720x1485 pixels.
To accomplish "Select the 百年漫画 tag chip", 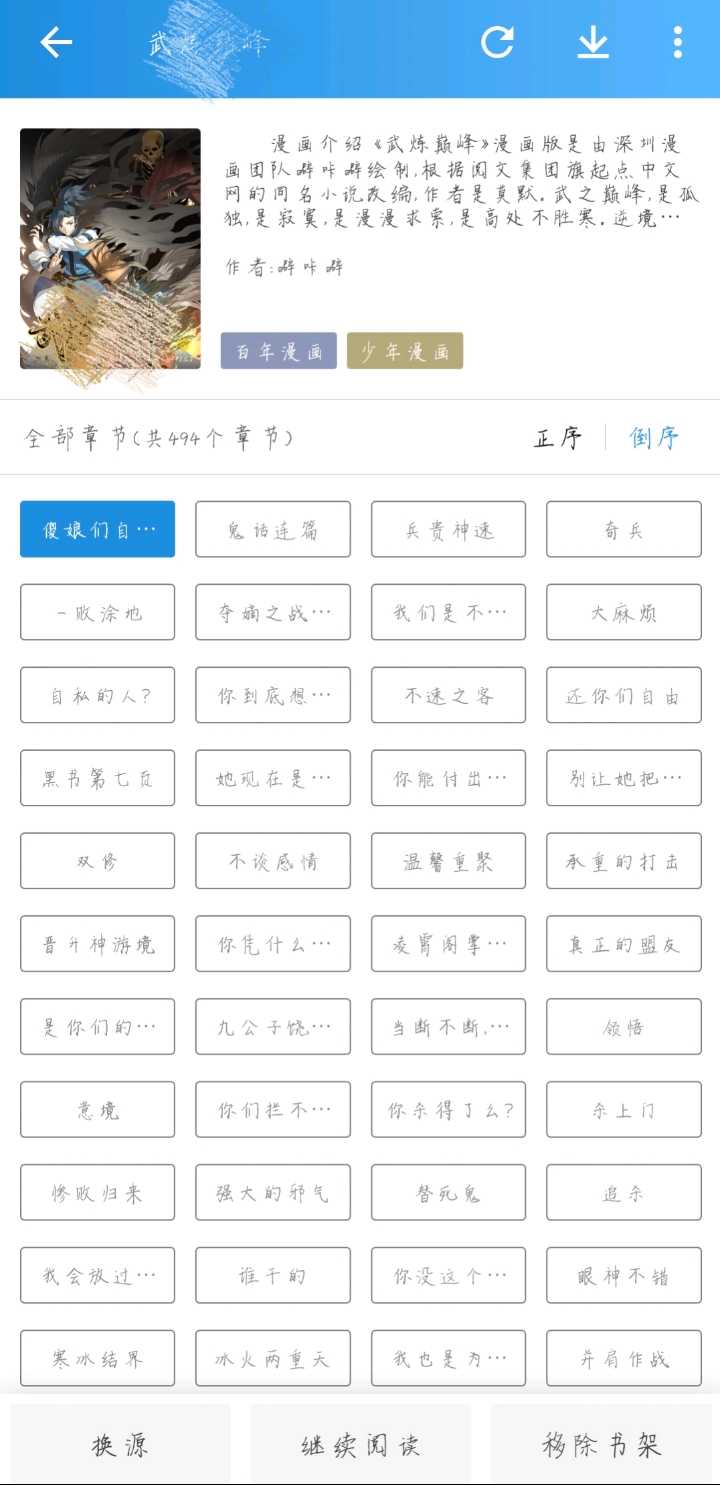I will (x=279, y=351).
